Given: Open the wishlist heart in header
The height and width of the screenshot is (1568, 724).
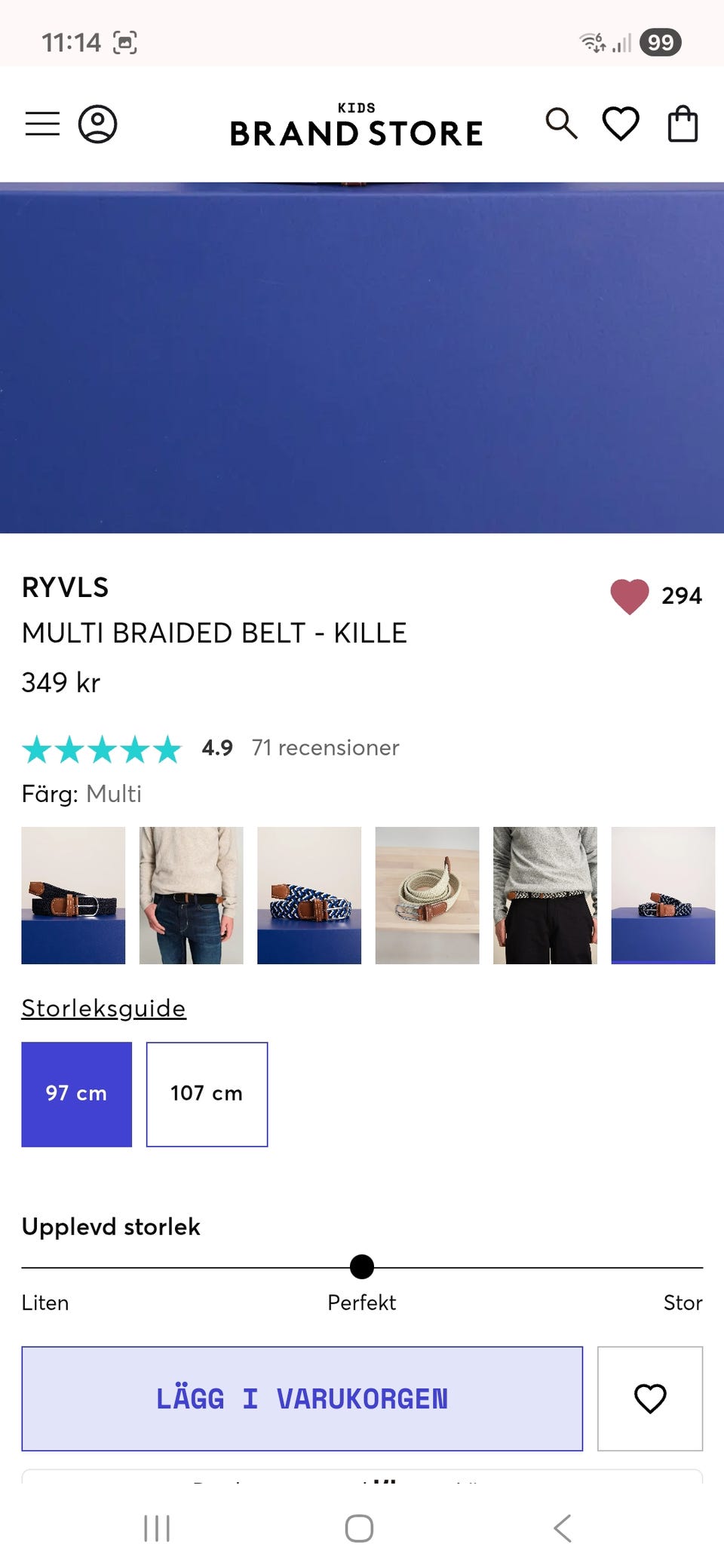Looking at the screenshot, I should tap(621, 124).
